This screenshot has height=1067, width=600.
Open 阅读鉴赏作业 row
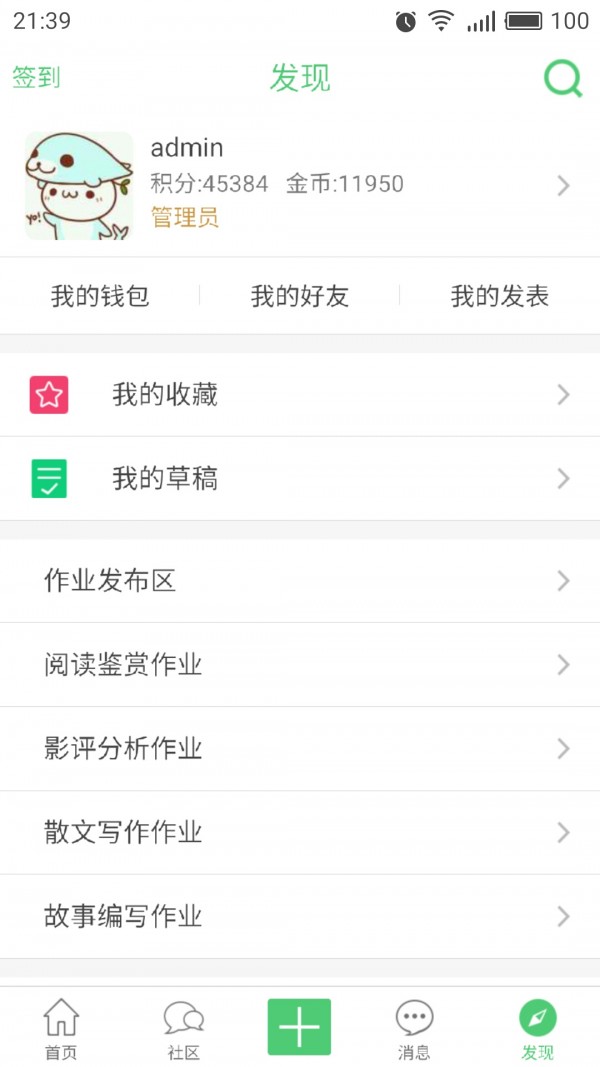click(300, 665)
